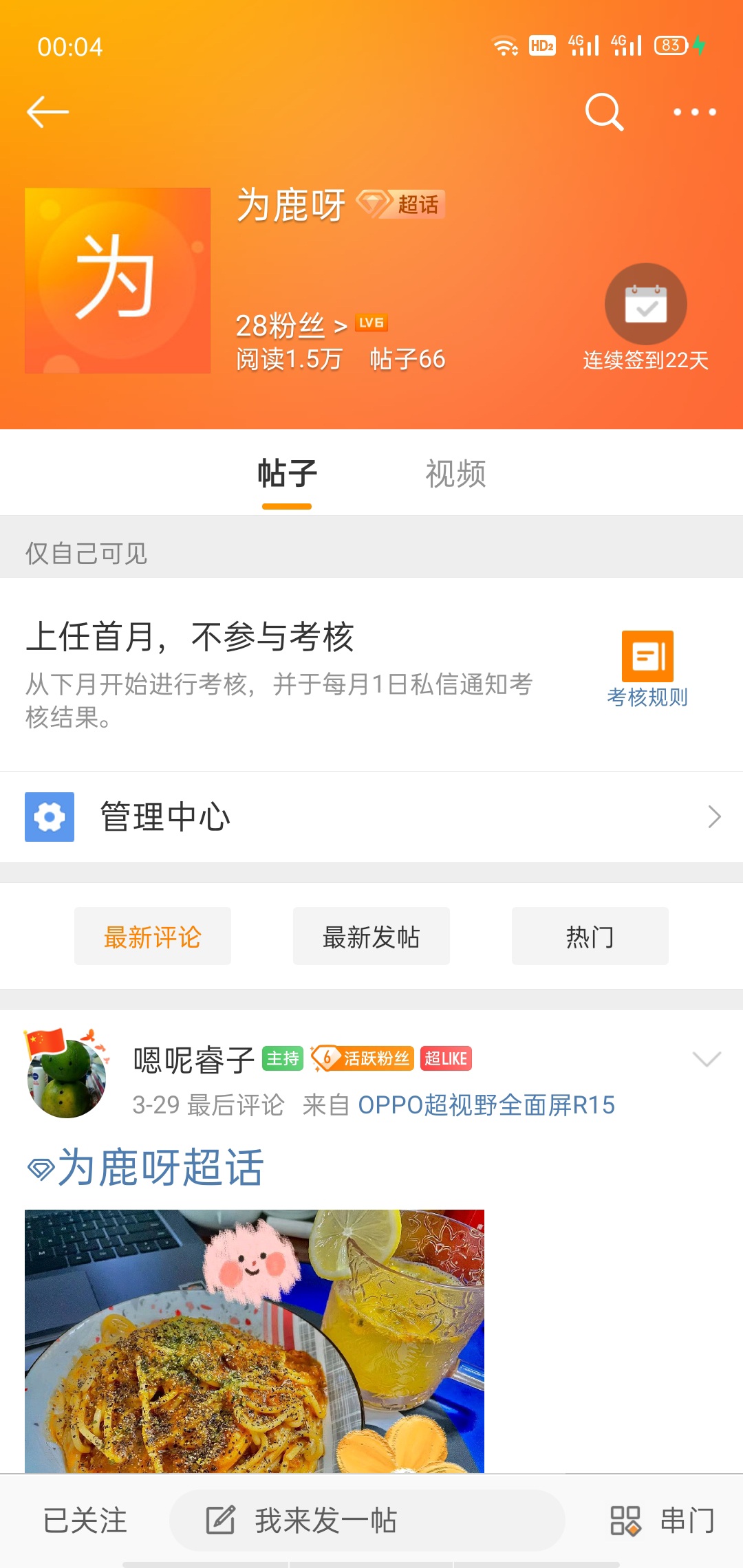Viewport: 743px width, 1568px height.
Task: Open the 串门 button
Action: click(663, 1521)
